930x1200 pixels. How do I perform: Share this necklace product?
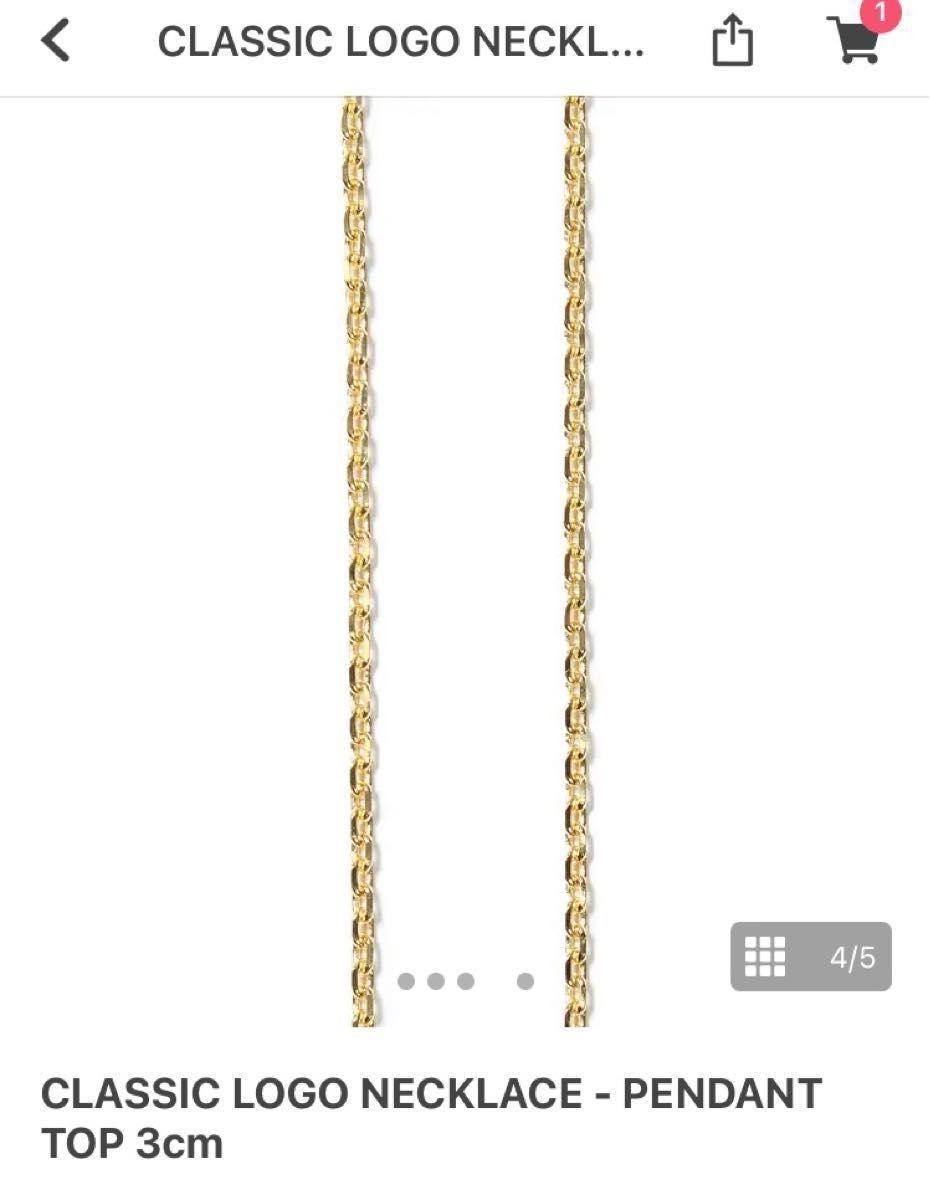click(x=732, y=43)
